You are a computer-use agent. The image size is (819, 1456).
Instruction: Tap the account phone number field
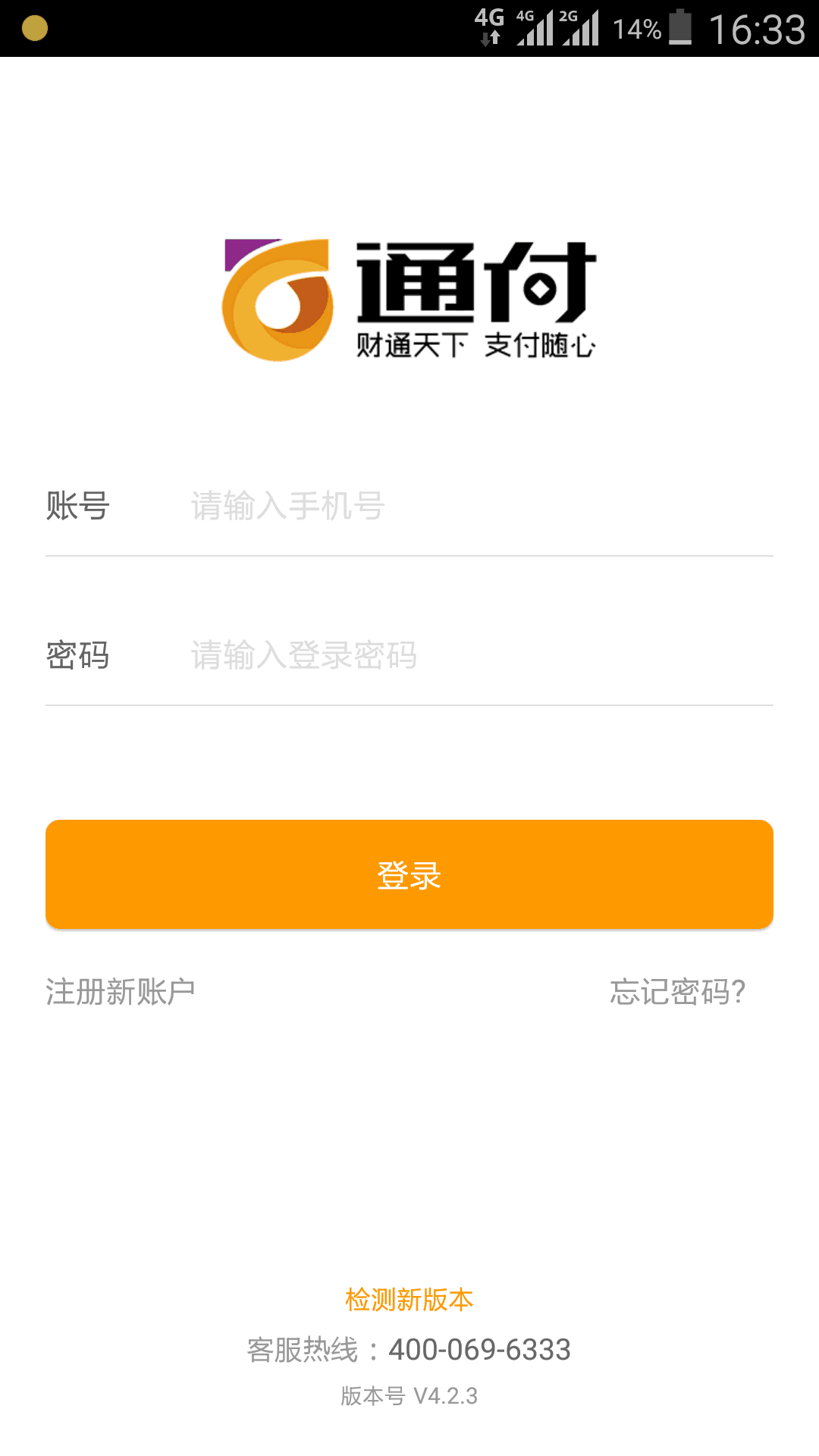[478, 506]
